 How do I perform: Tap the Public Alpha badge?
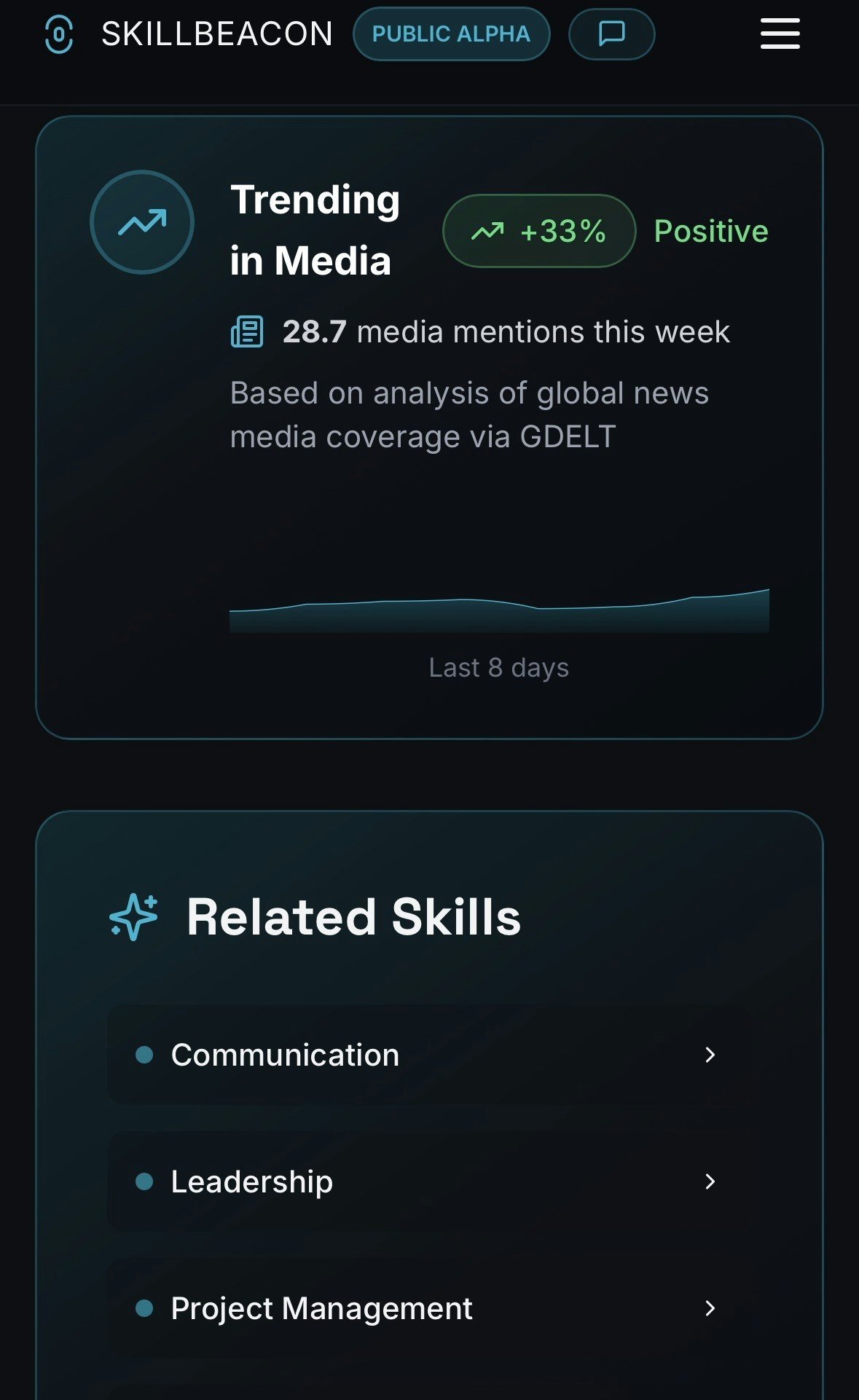tap(451, 34)
